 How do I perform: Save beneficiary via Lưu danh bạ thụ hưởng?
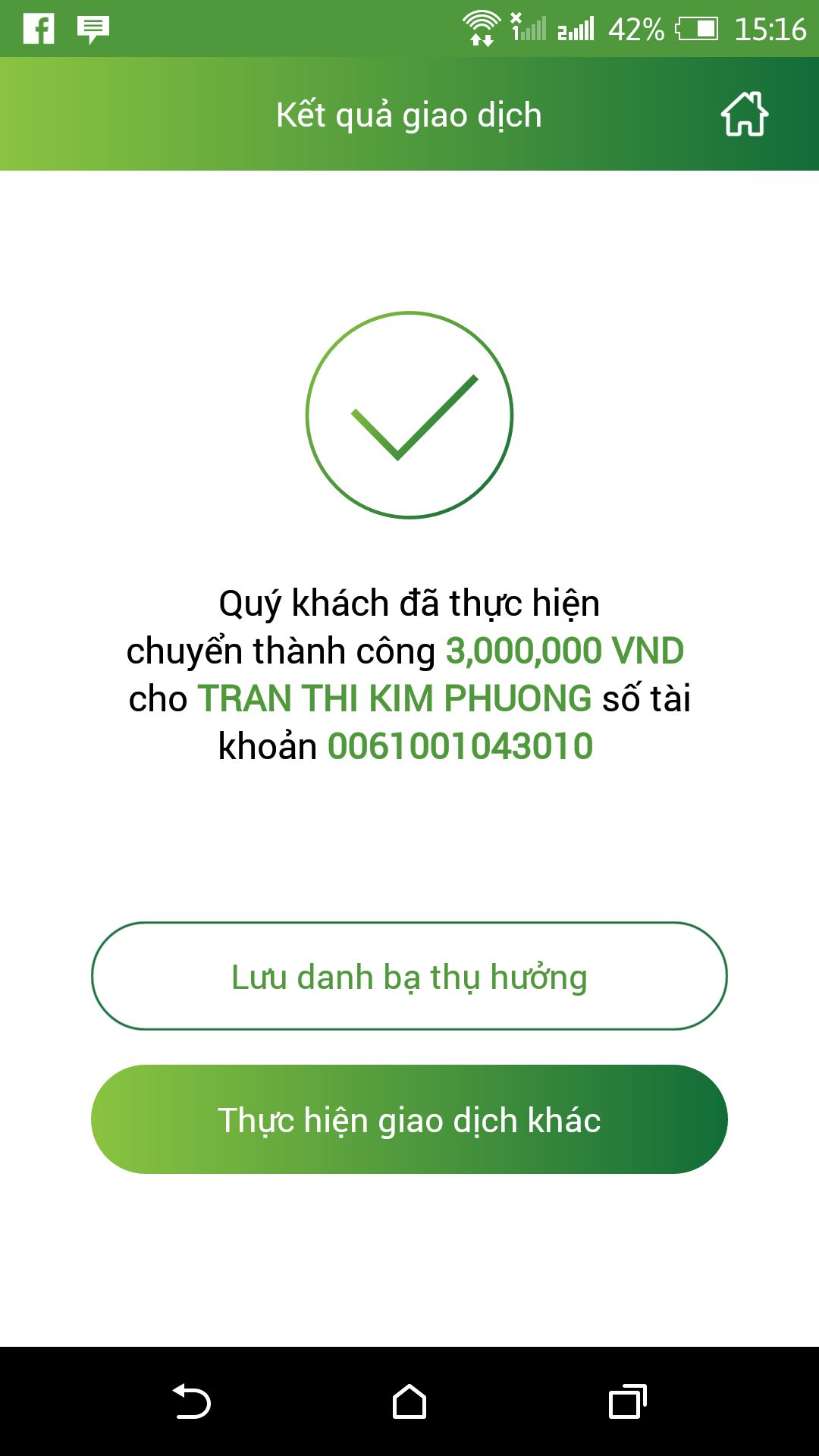[x=409, y=976]
